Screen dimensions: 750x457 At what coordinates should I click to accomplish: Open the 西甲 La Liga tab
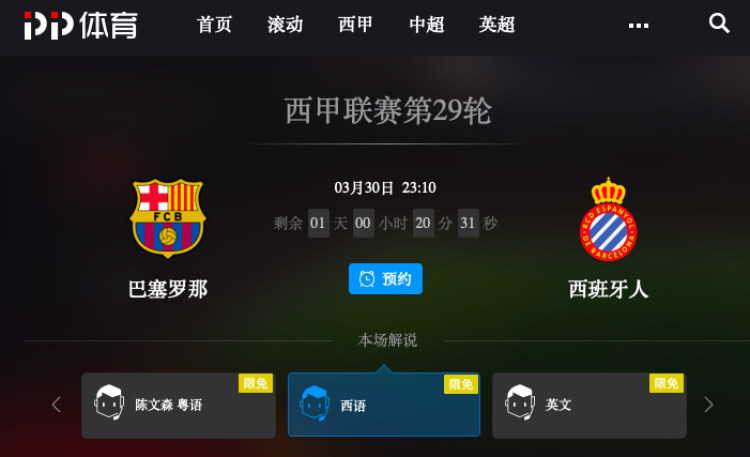pyautogui.click(x=355, y=25)
